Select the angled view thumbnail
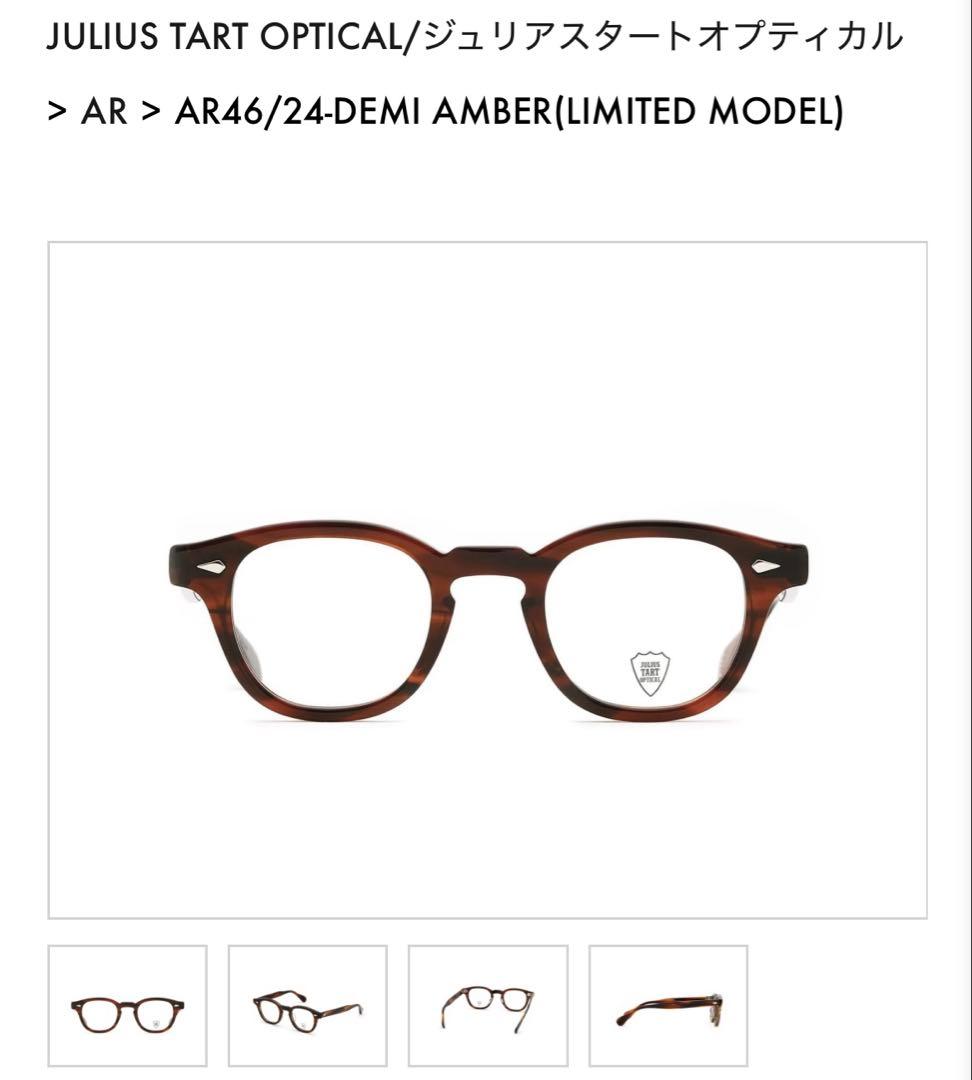 click(x=307, y=1005)
